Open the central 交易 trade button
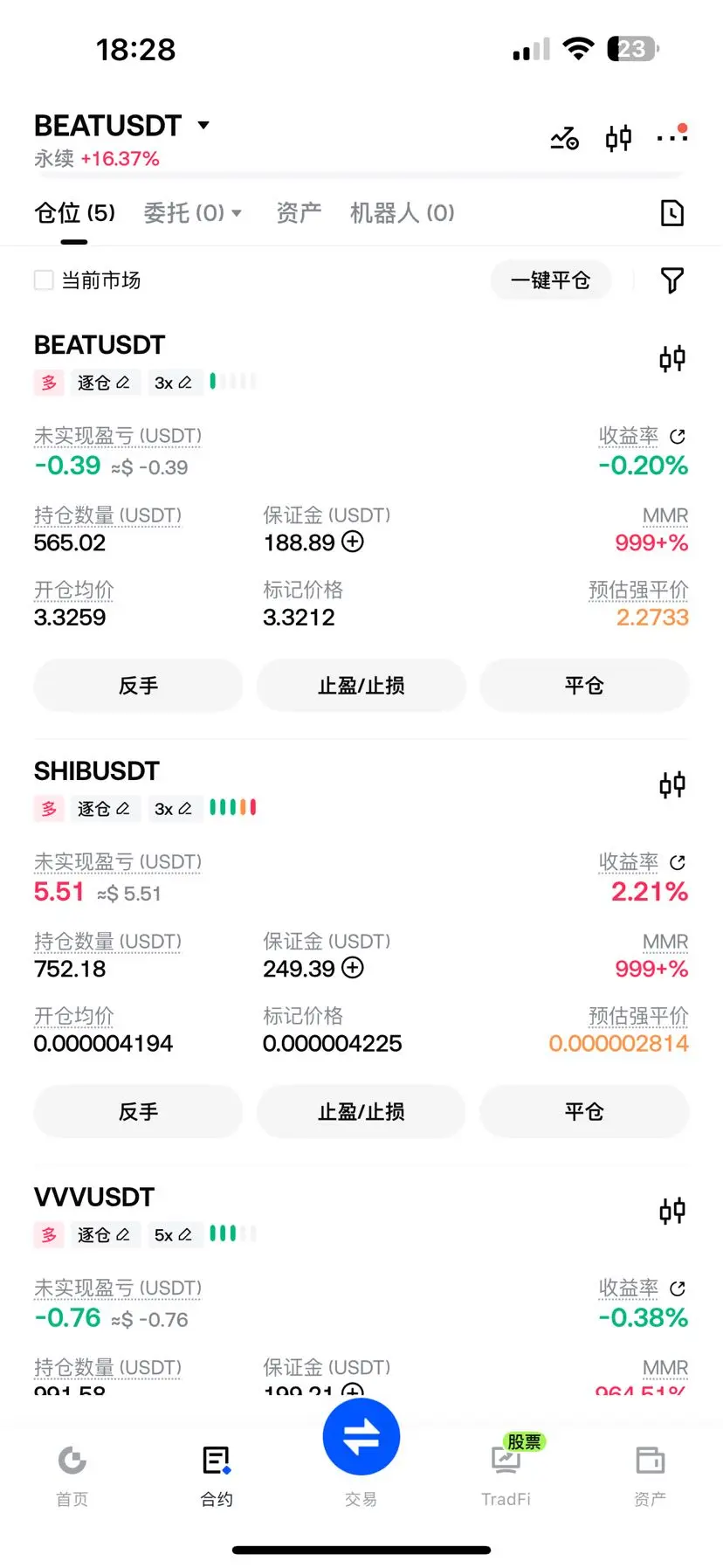 coord(361,1437)
